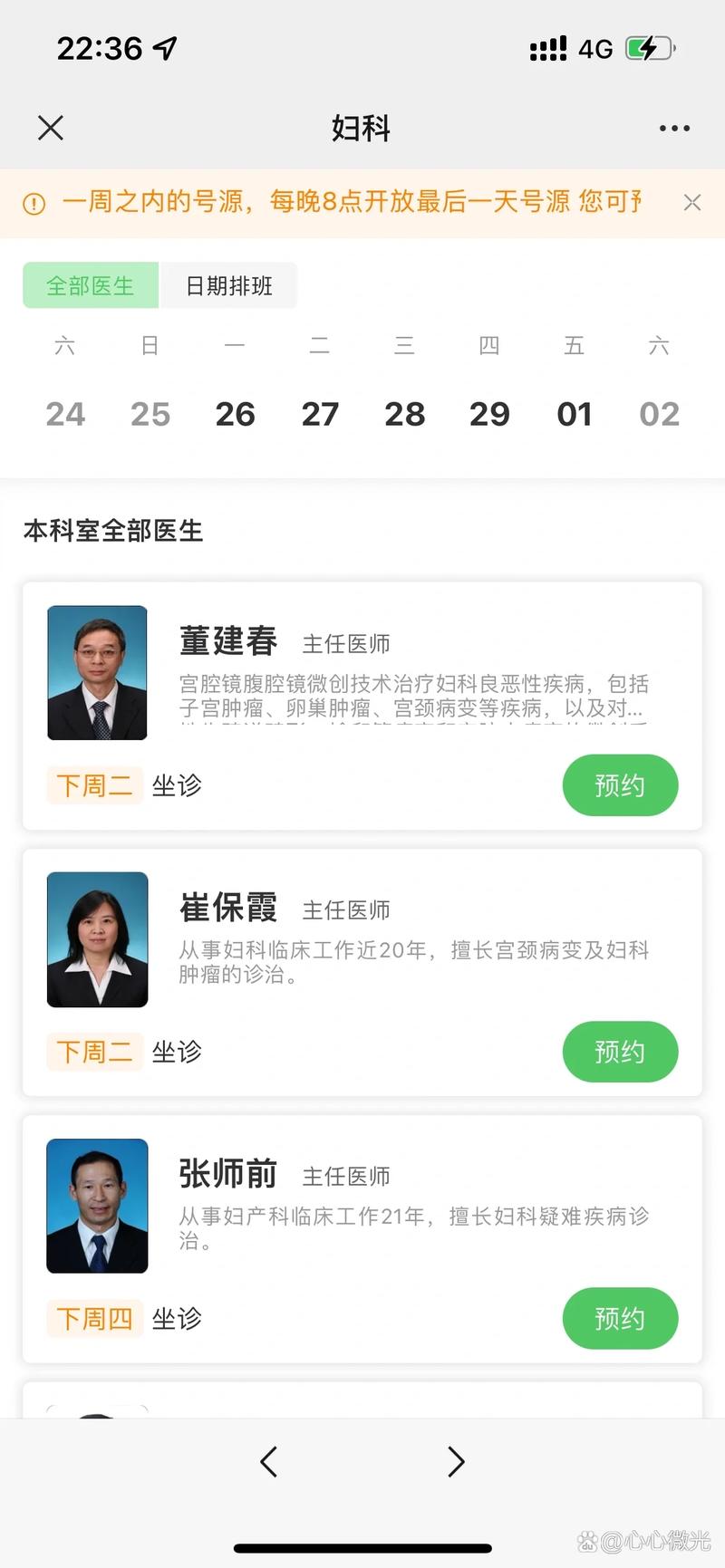Select the 全部医生 tab
Screen dimensions: 725x1568
pyautogui.click(x=90, y=284)
